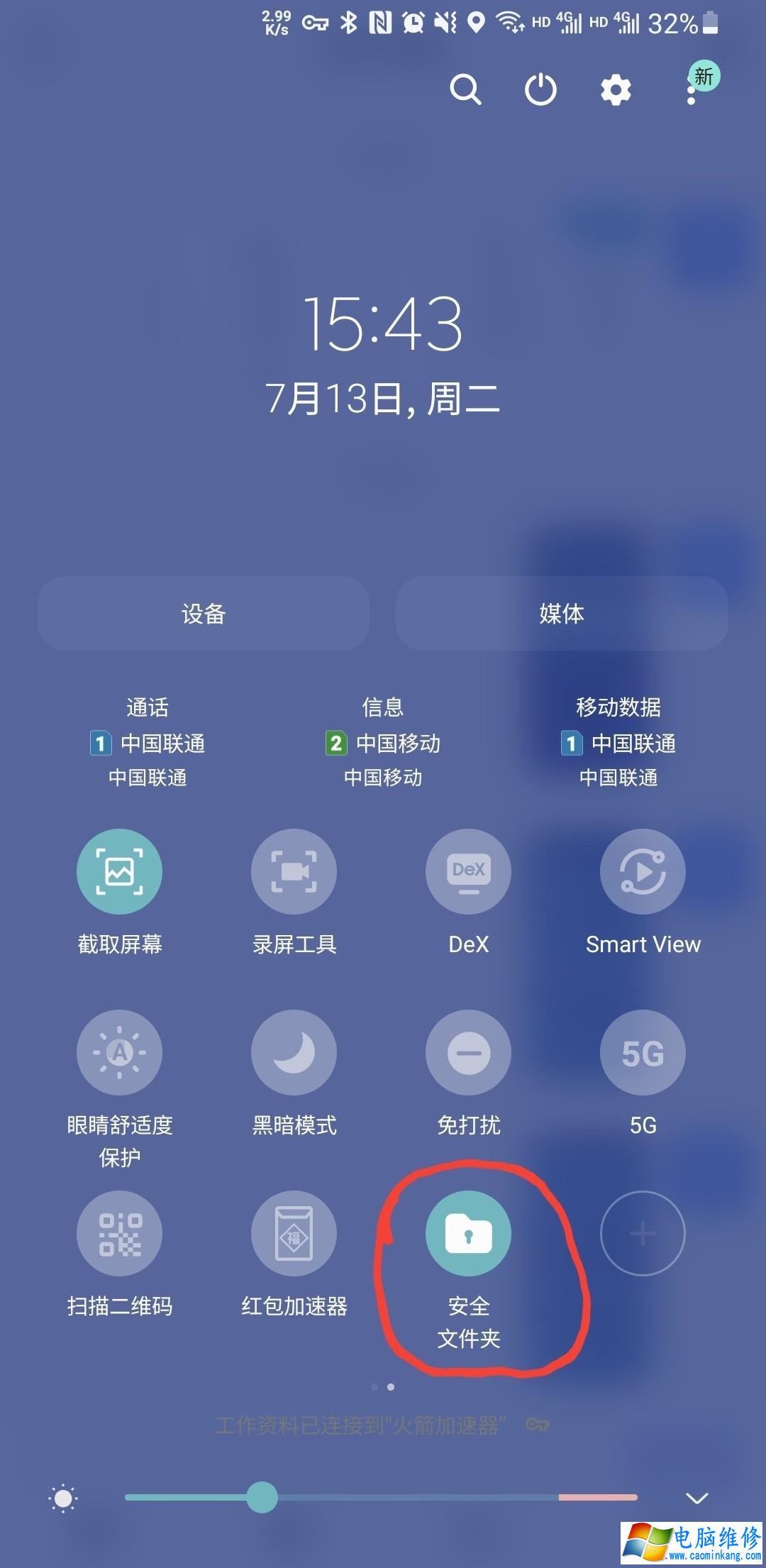The width and height of the screenshot is (766, 1568).
Task: Open the 媒体 media panel
Action: click(x=562, y=614)
